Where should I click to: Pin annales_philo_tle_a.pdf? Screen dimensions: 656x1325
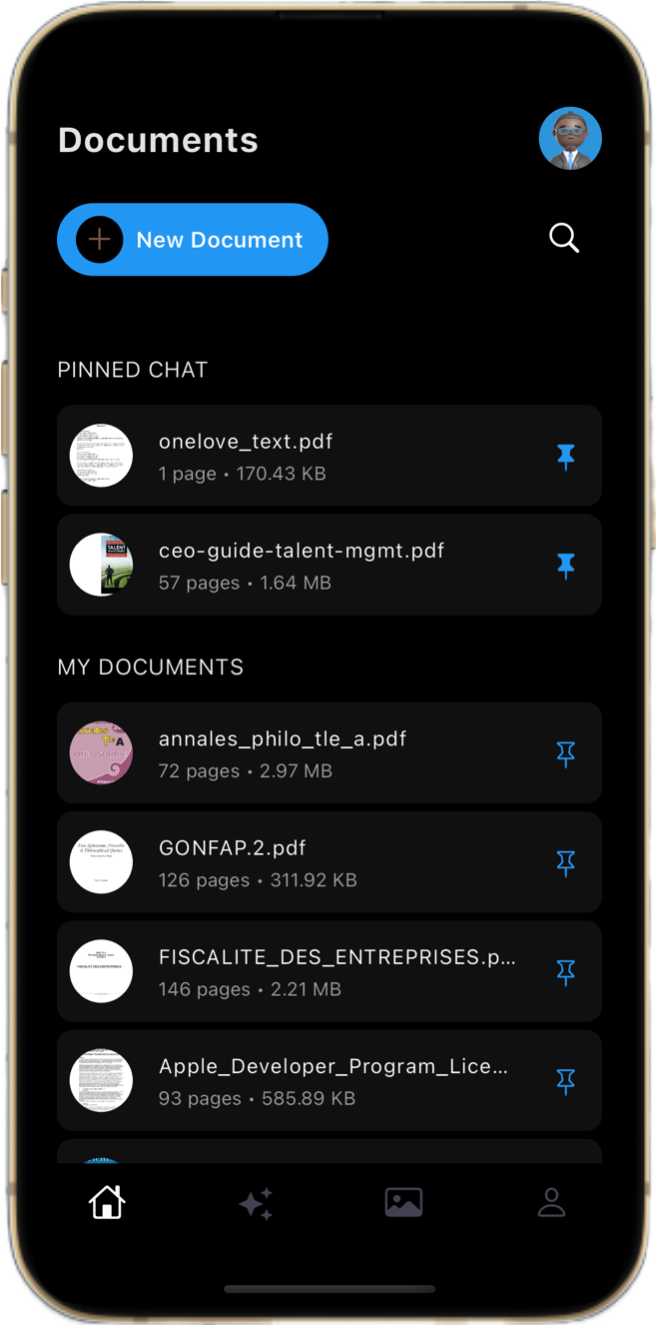click(566, 754)
